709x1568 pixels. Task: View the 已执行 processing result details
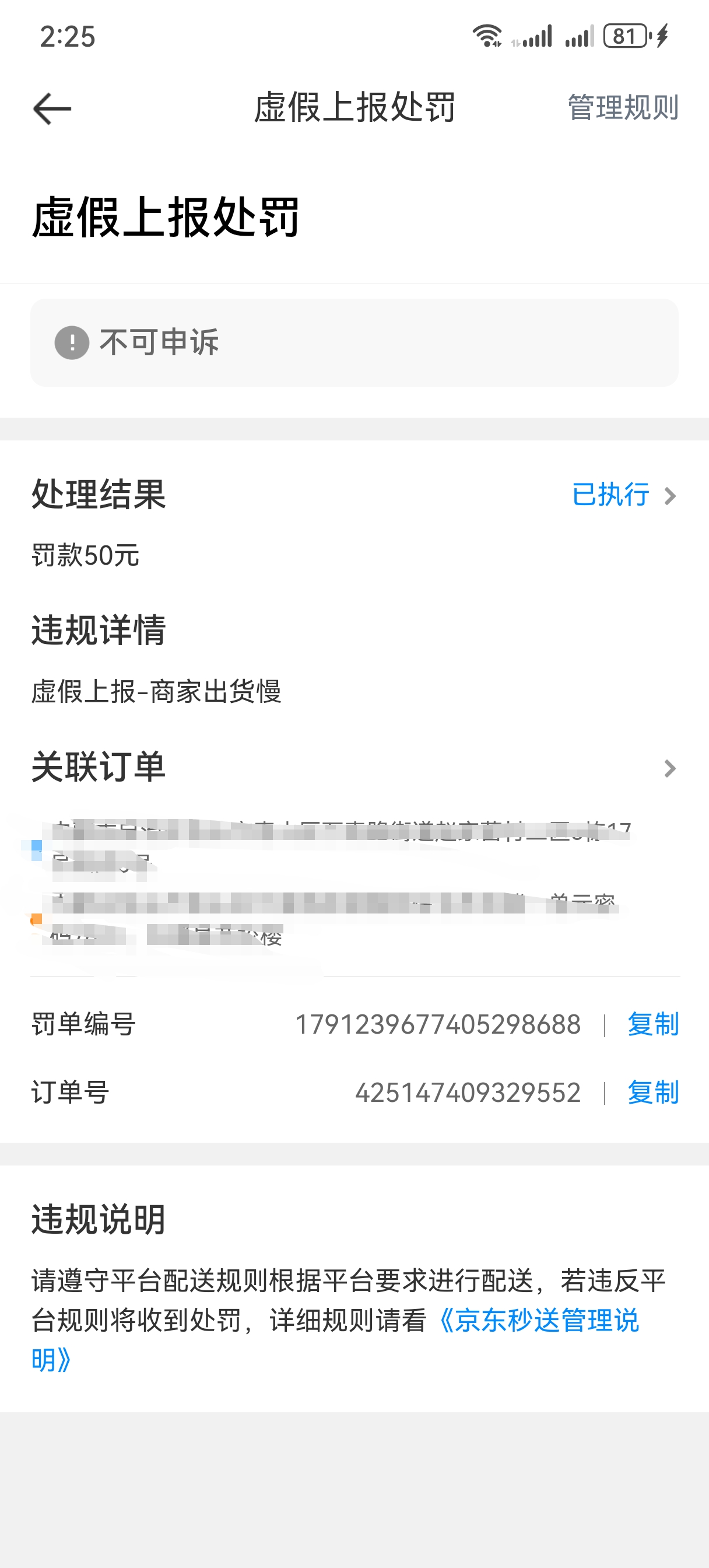[624, 494]
